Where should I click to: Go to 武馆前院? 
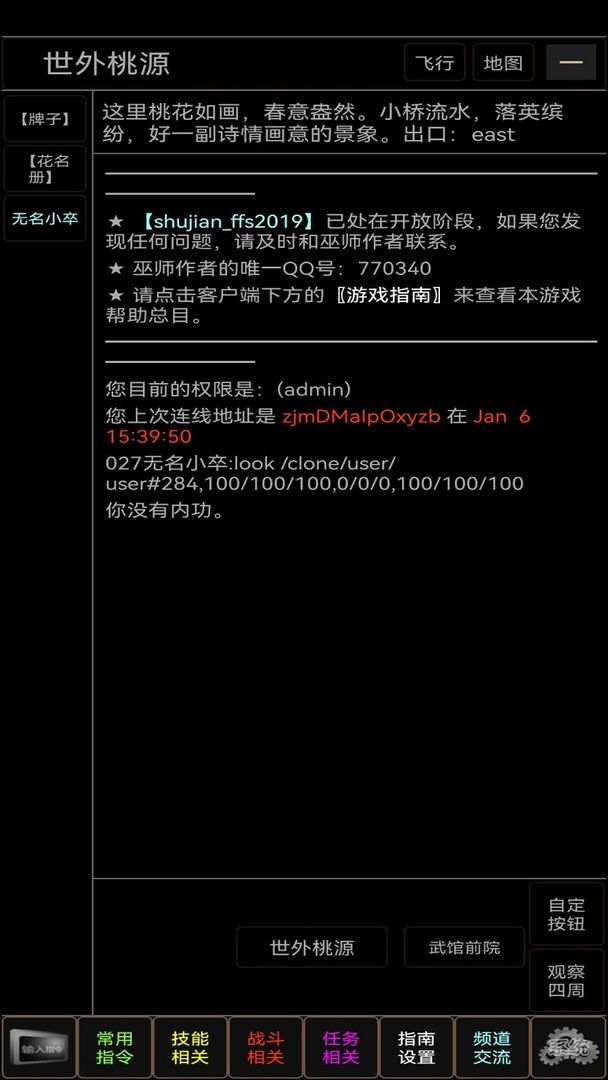(464, 947)
